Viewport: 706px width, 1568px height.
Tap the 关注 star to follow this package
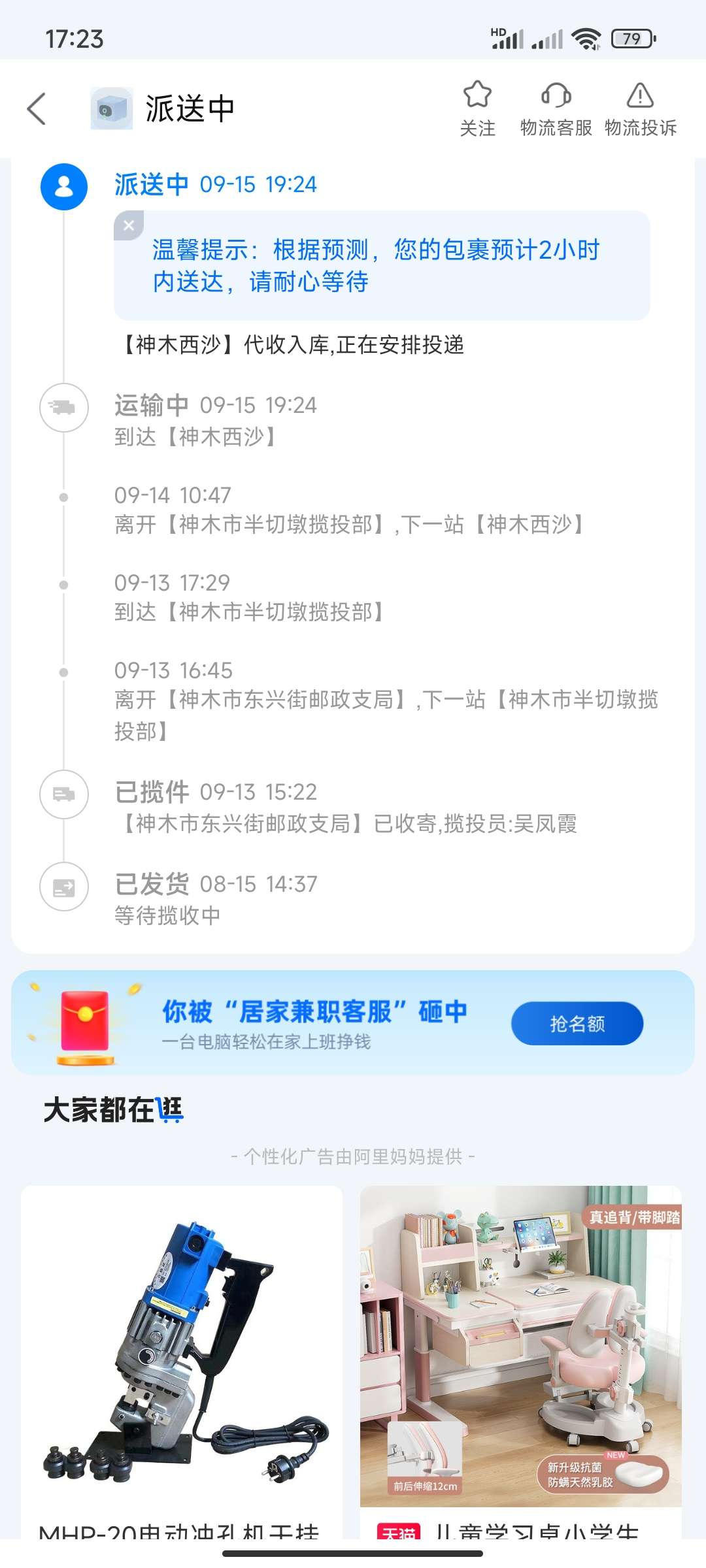point(477,108)
